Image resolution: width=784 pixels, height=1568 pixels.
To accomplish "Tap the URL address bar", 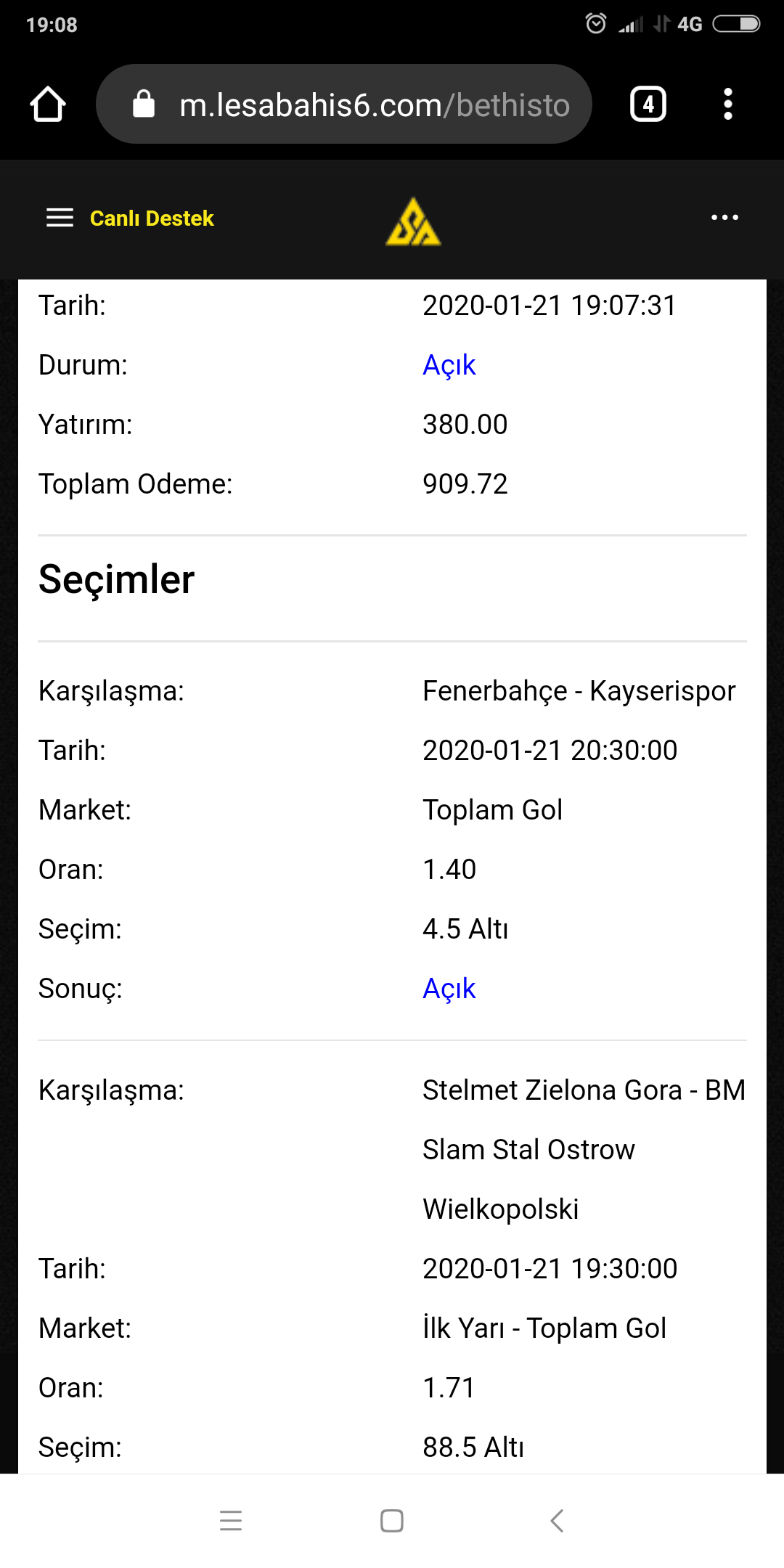I will point(344,104).
